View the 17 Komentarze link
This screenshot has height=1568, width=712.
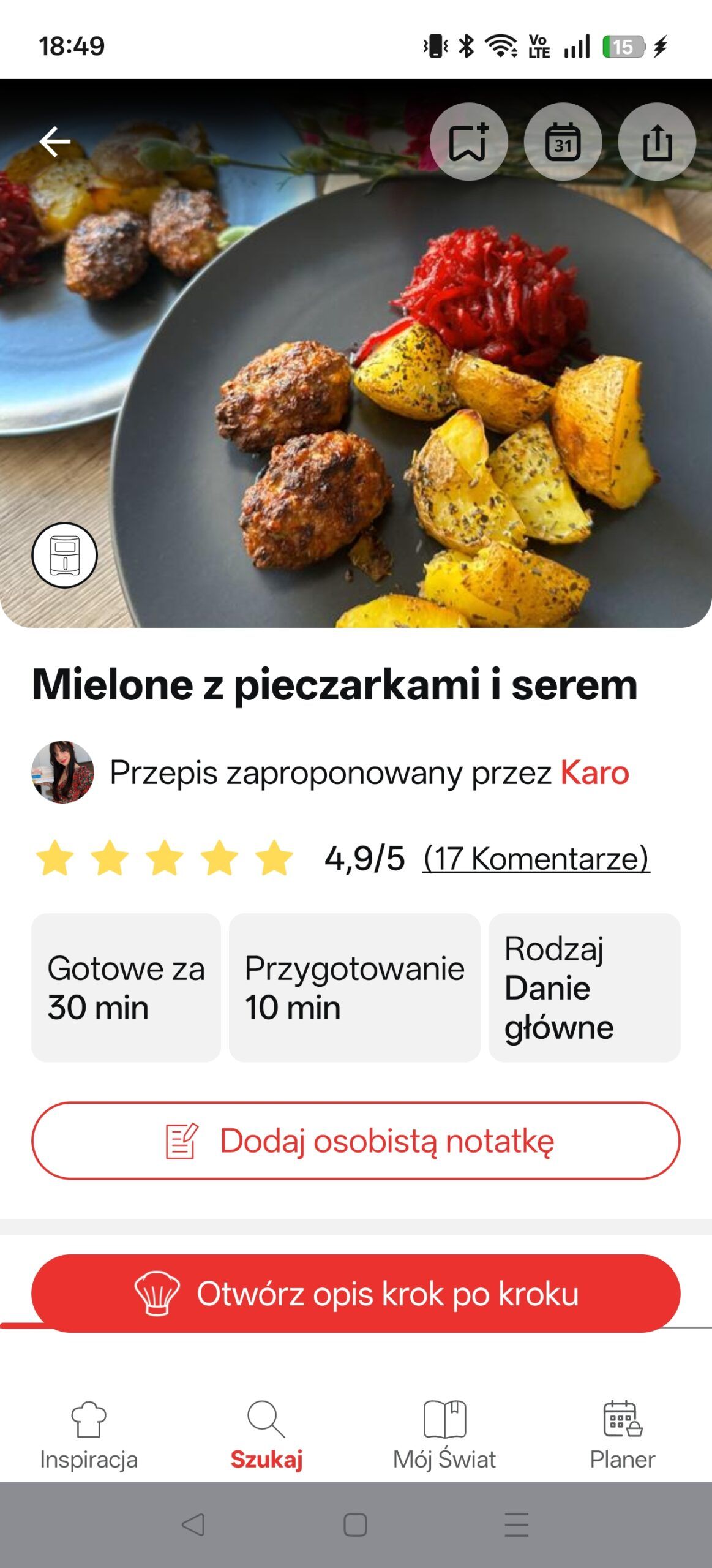[536, 858]
